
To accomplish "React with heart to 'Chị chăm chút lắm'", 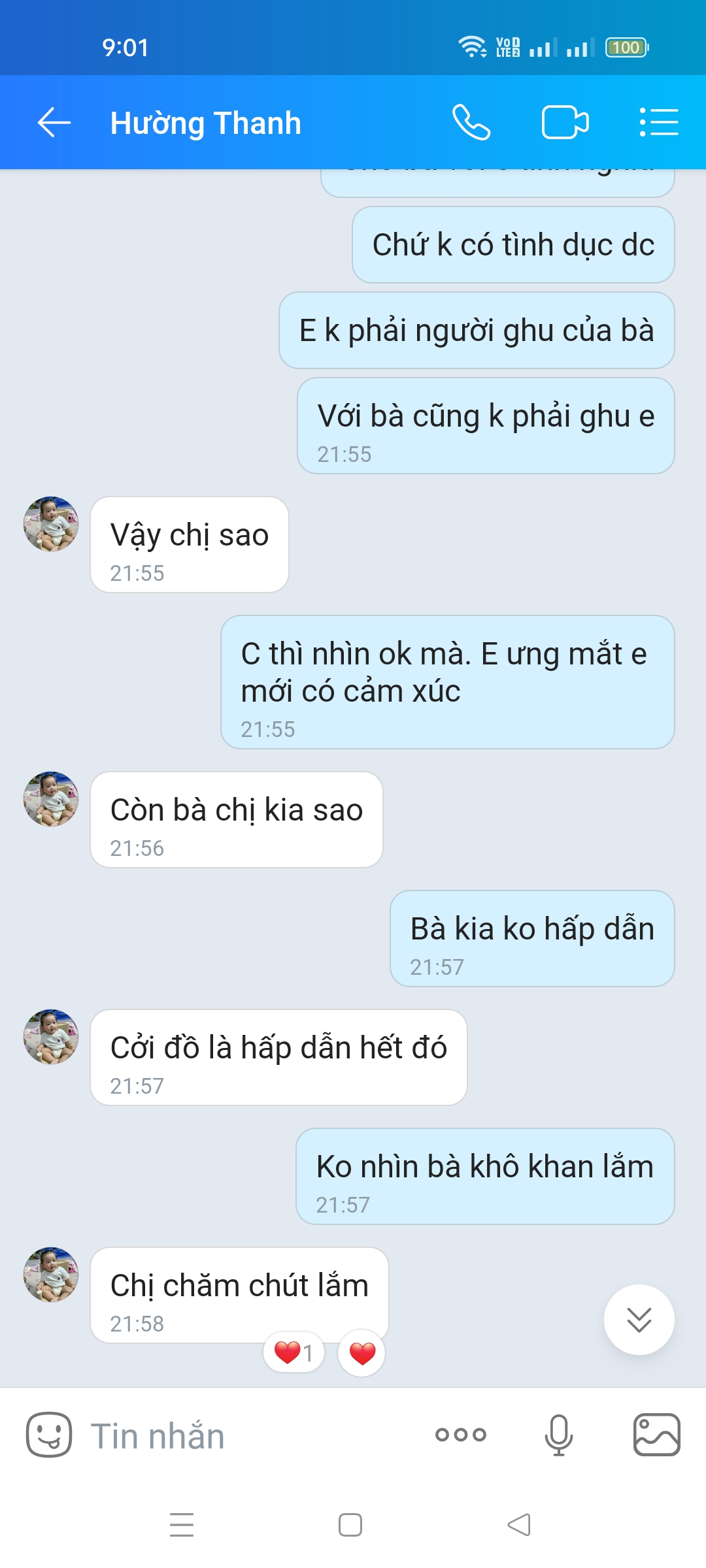I will [x=362, y=1352].
